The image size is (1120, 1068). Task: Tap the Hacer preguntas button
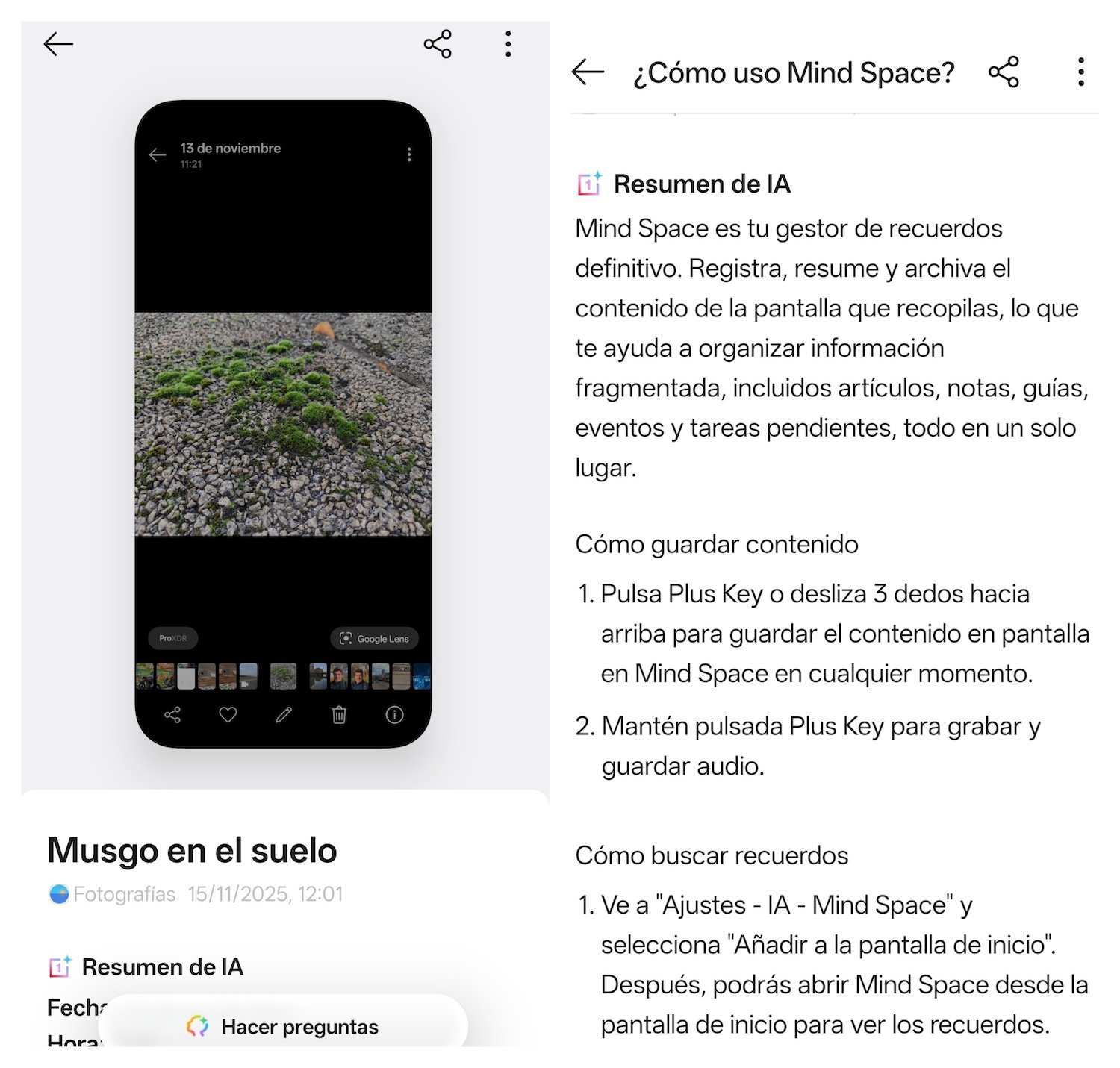tap(283, 1026)
